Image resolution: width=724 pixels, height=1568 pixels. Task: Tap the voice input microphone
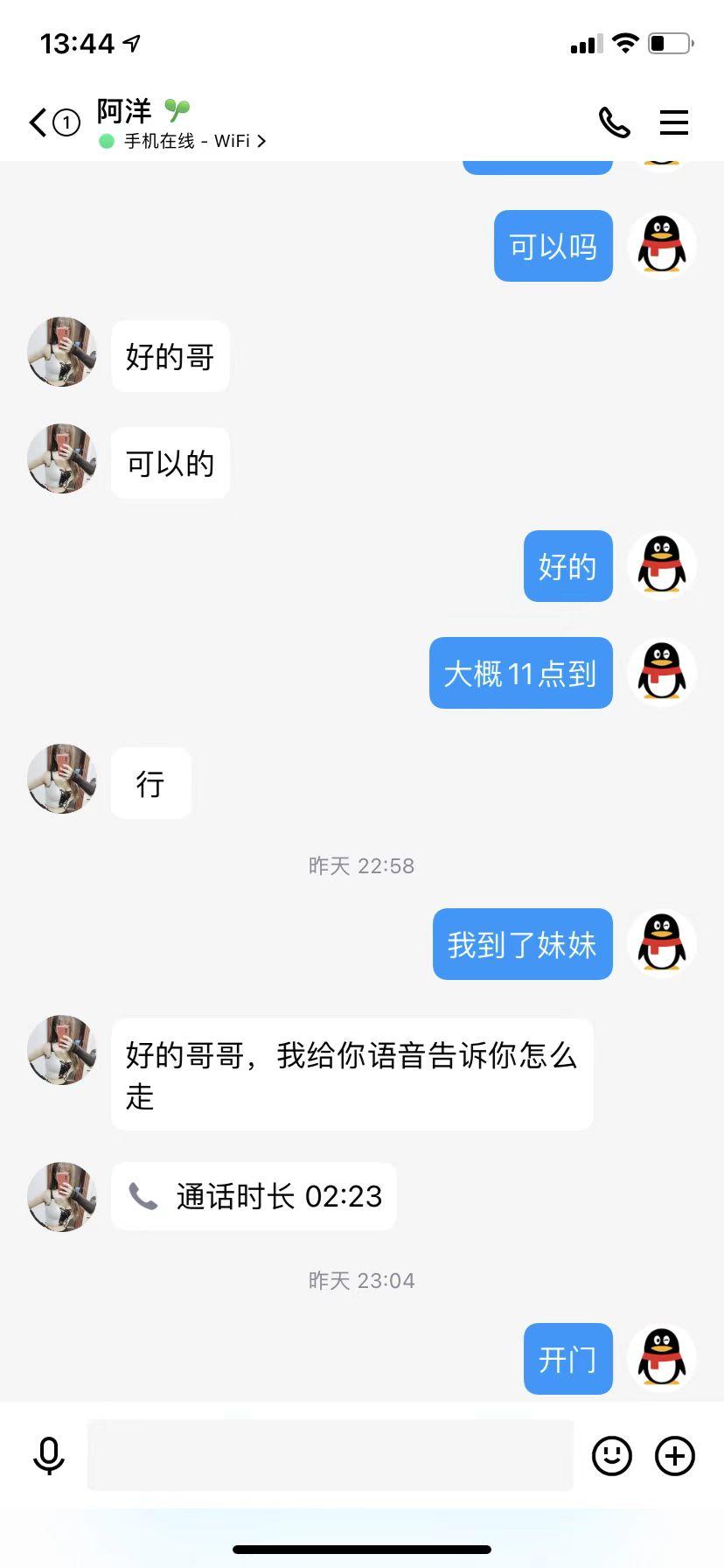pos(49,1456)
